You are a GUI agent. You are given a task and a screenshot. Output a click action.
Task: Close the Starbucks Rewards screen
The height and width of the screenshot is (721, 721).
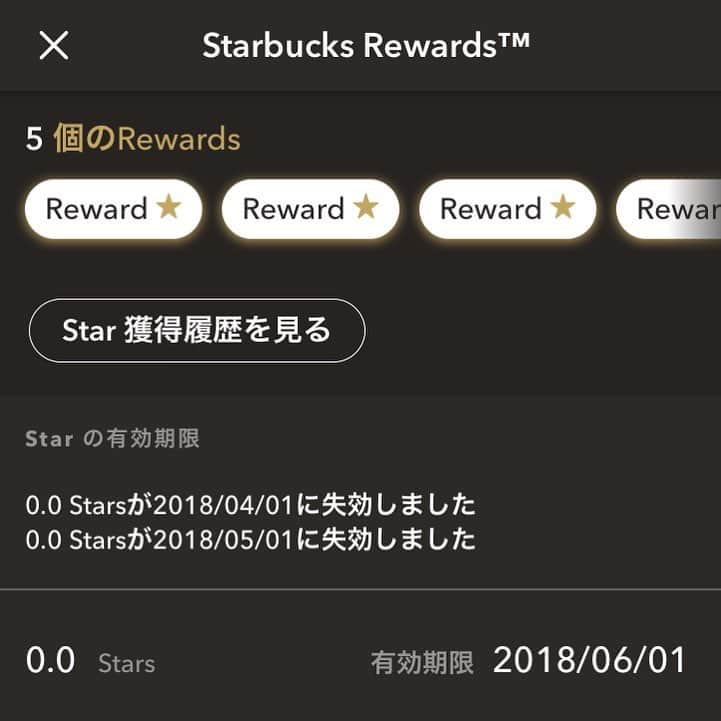click(x=53, y=45)
